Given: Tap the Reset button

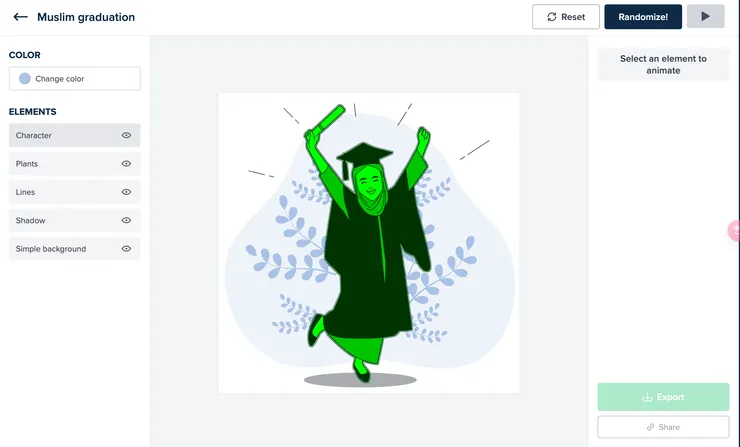Looking at the screenshot, I should pos(566,17).
